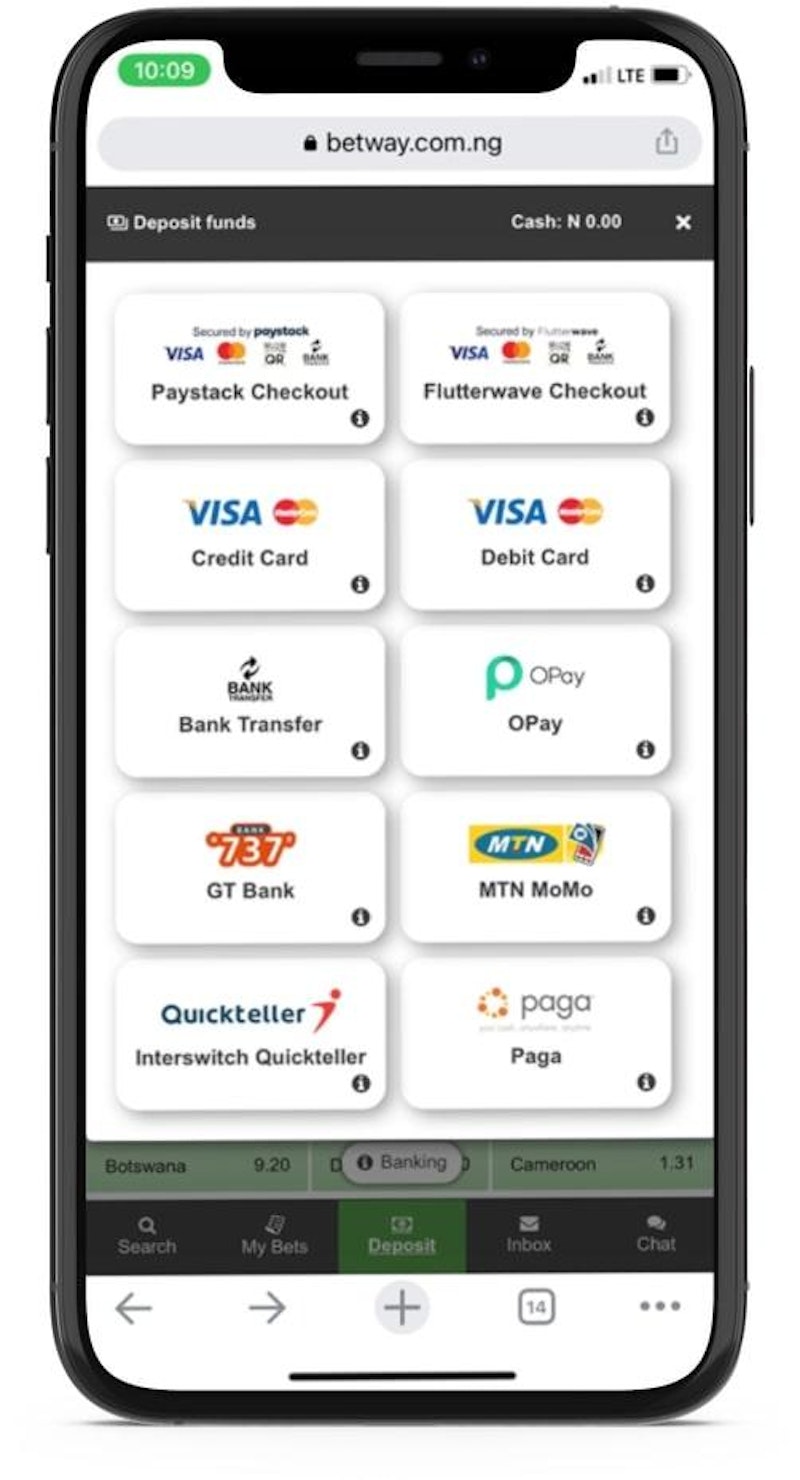Share the page from address bar
800x1480 pixels.
click(666, 142)
